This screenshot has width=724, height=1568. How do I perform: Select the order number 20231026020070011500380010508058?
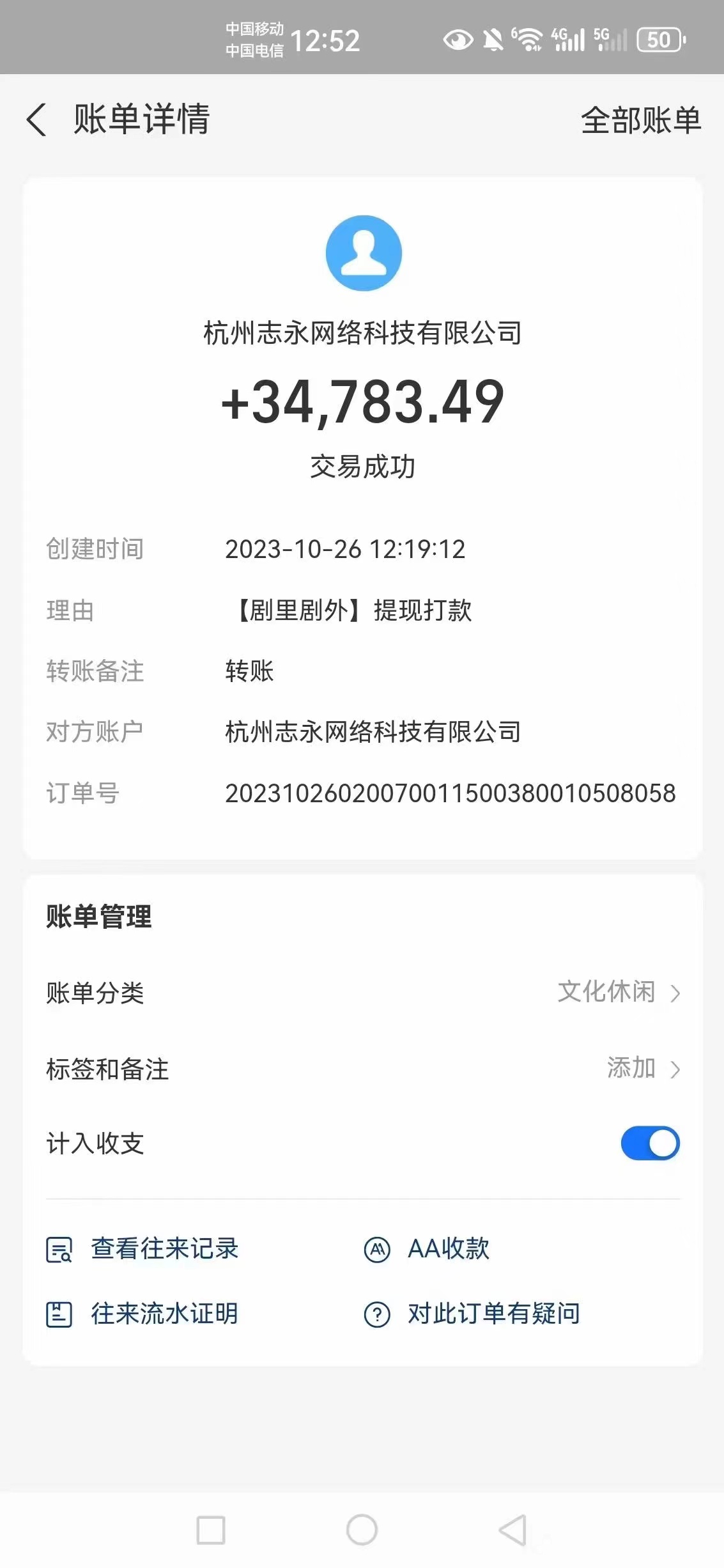(x=451, y=793)
